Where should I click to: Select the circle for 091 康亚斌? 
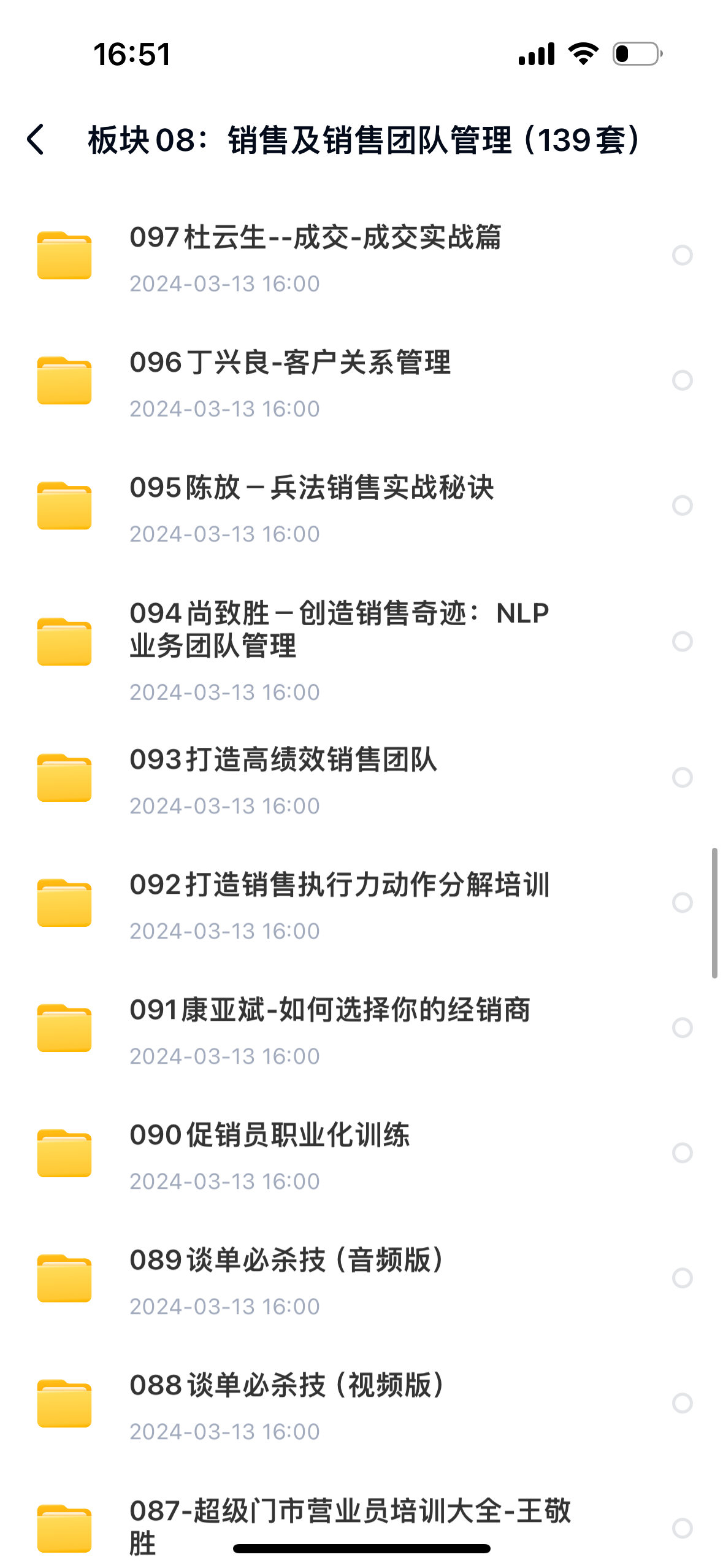[x=682, y=1028]
